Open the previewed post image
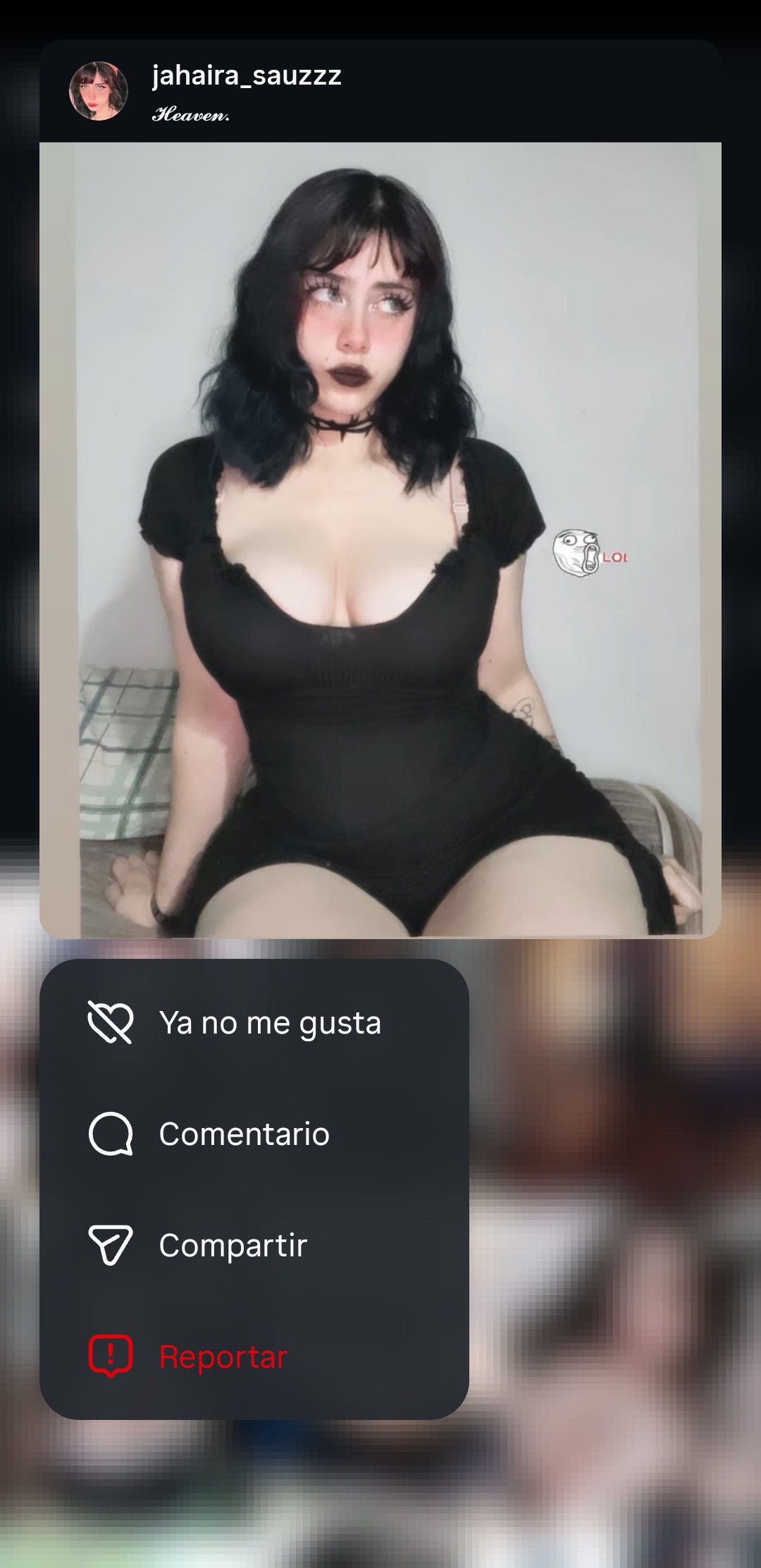 (380, 539)
